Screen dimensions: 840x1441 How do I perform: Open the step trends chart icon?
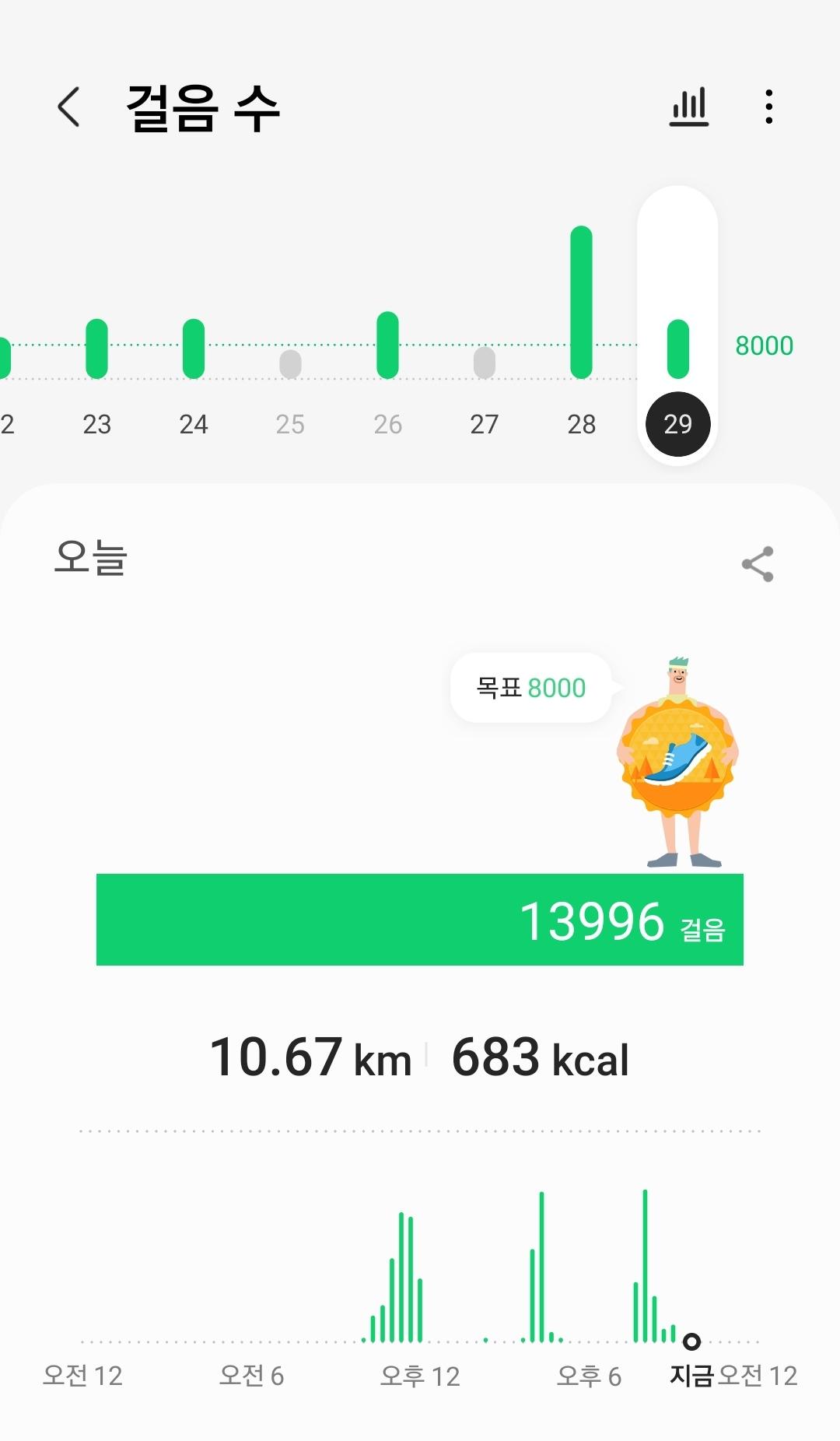point(689,107)
